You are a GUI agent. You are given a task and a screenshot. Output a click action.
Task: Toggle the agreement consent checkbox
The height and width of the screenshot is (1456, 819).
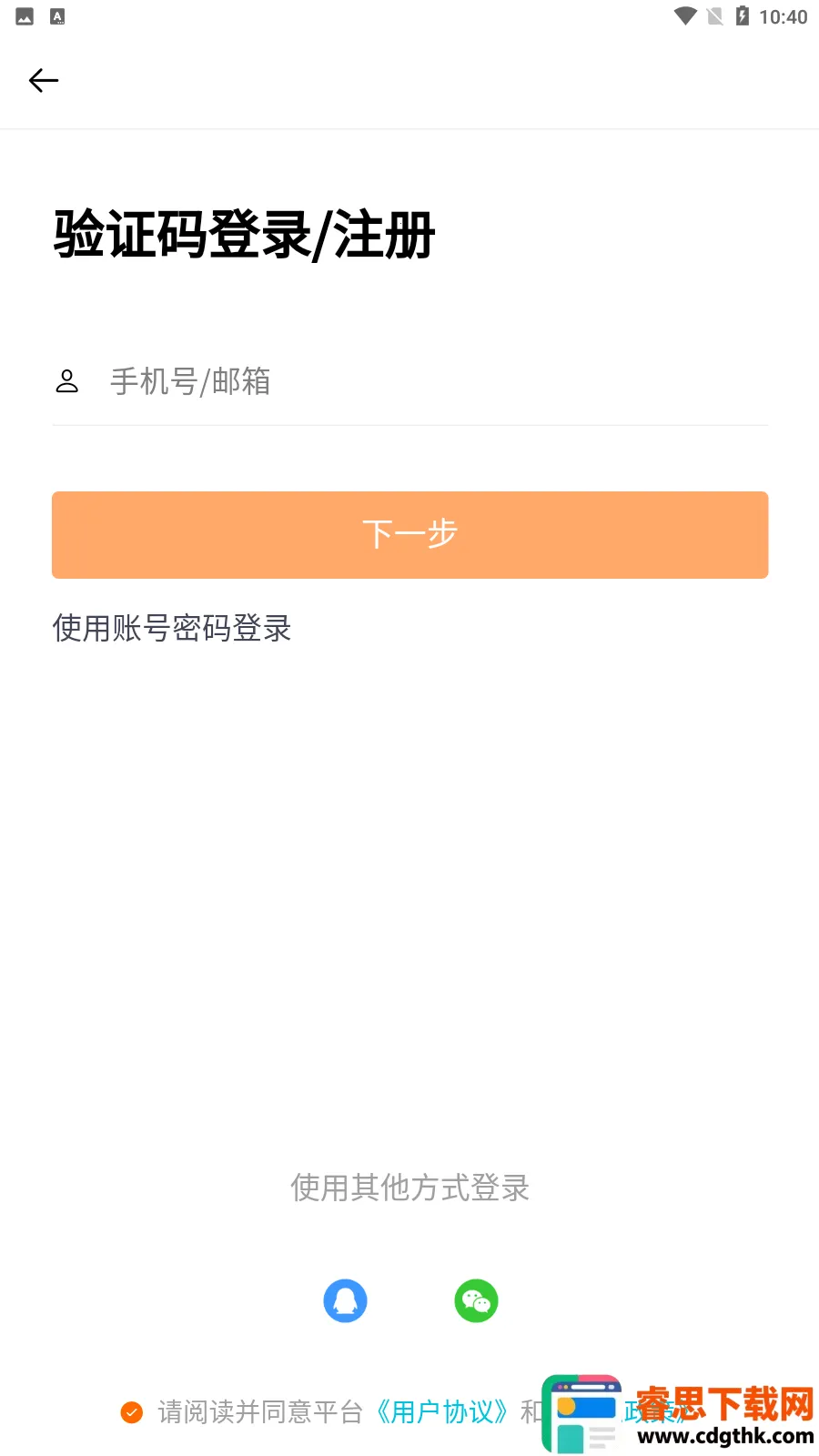pos(132,1412)
